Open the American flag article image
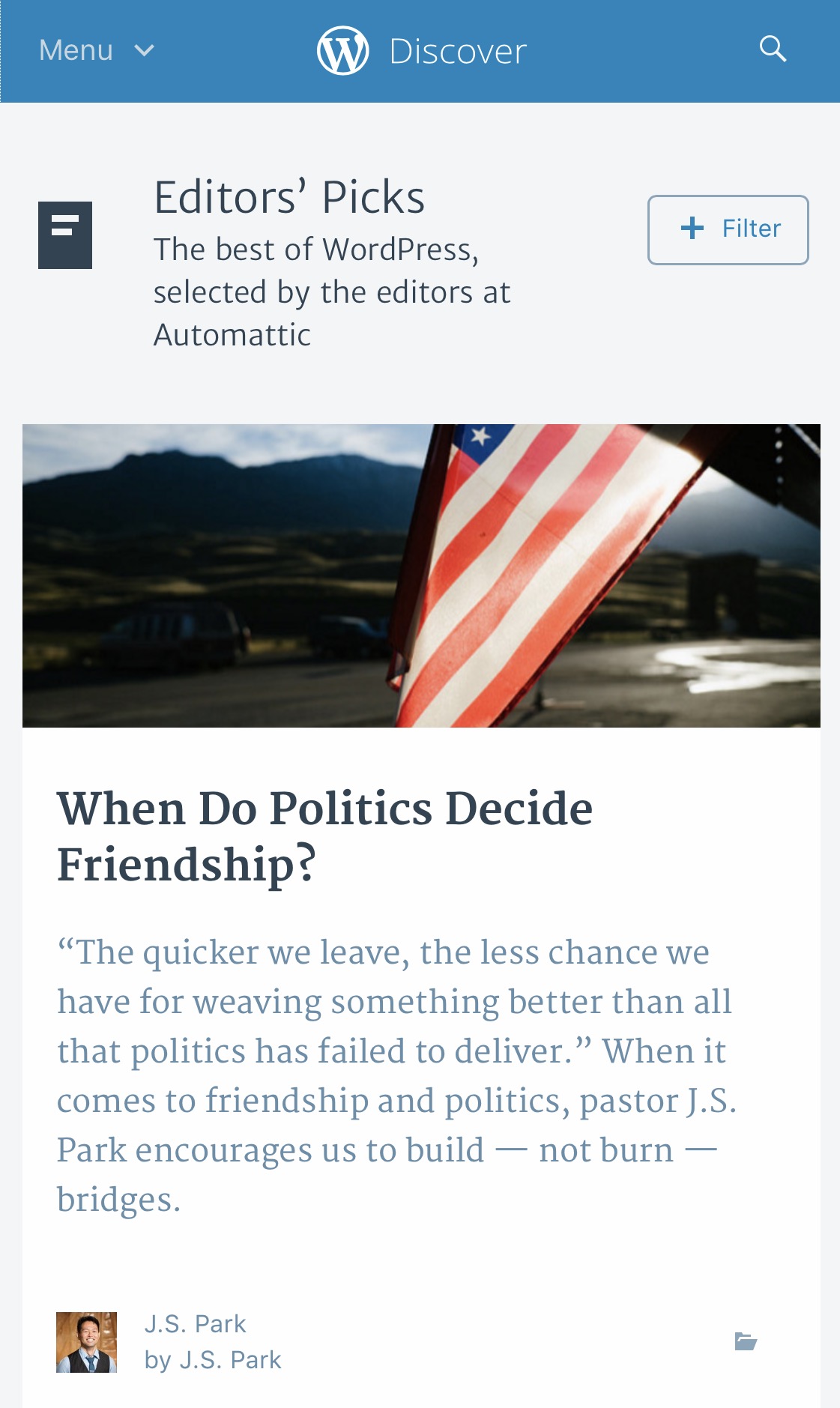This screenshot has width=840, height=1408. pyautogui.click(x=421, y=575)
